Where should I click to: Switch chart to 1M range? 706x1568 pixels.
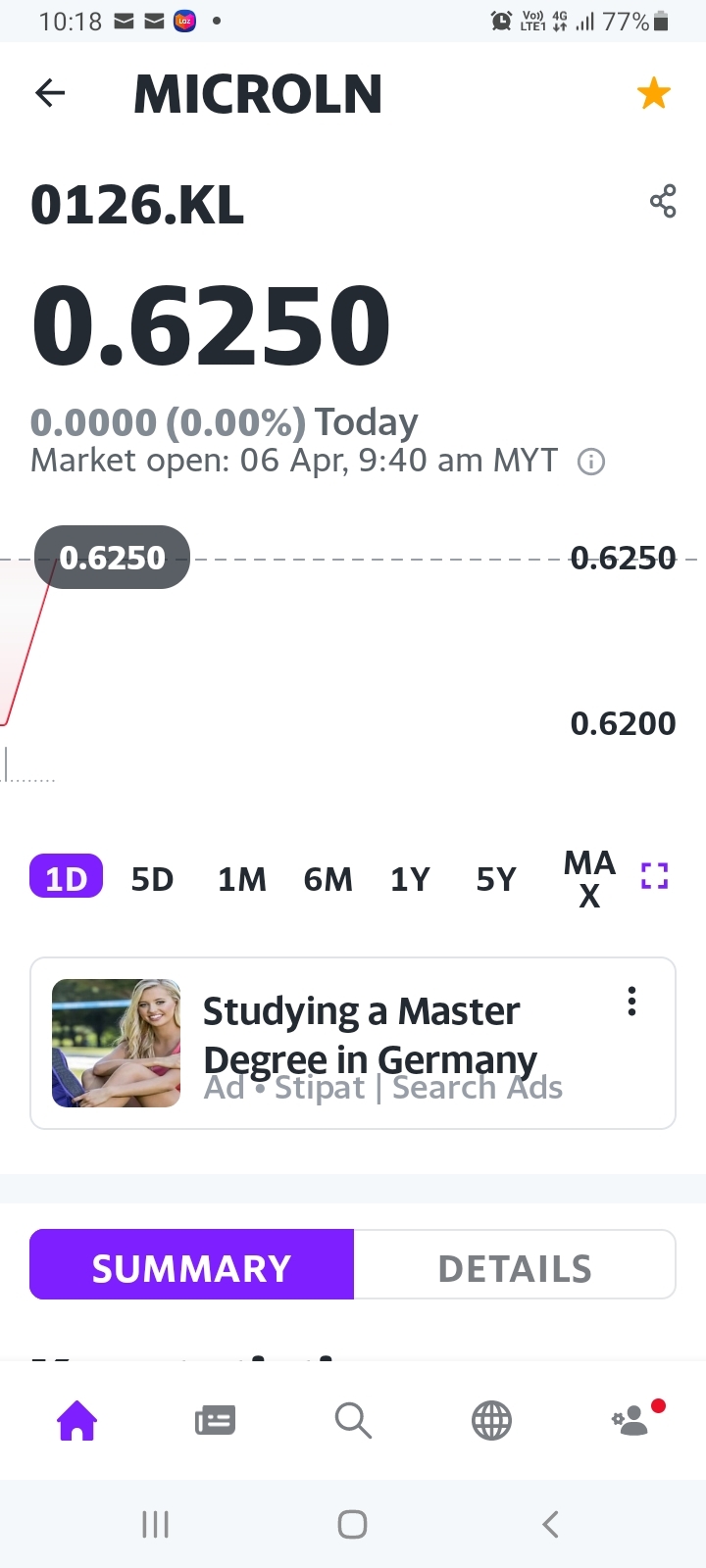(x=241, y=879)
